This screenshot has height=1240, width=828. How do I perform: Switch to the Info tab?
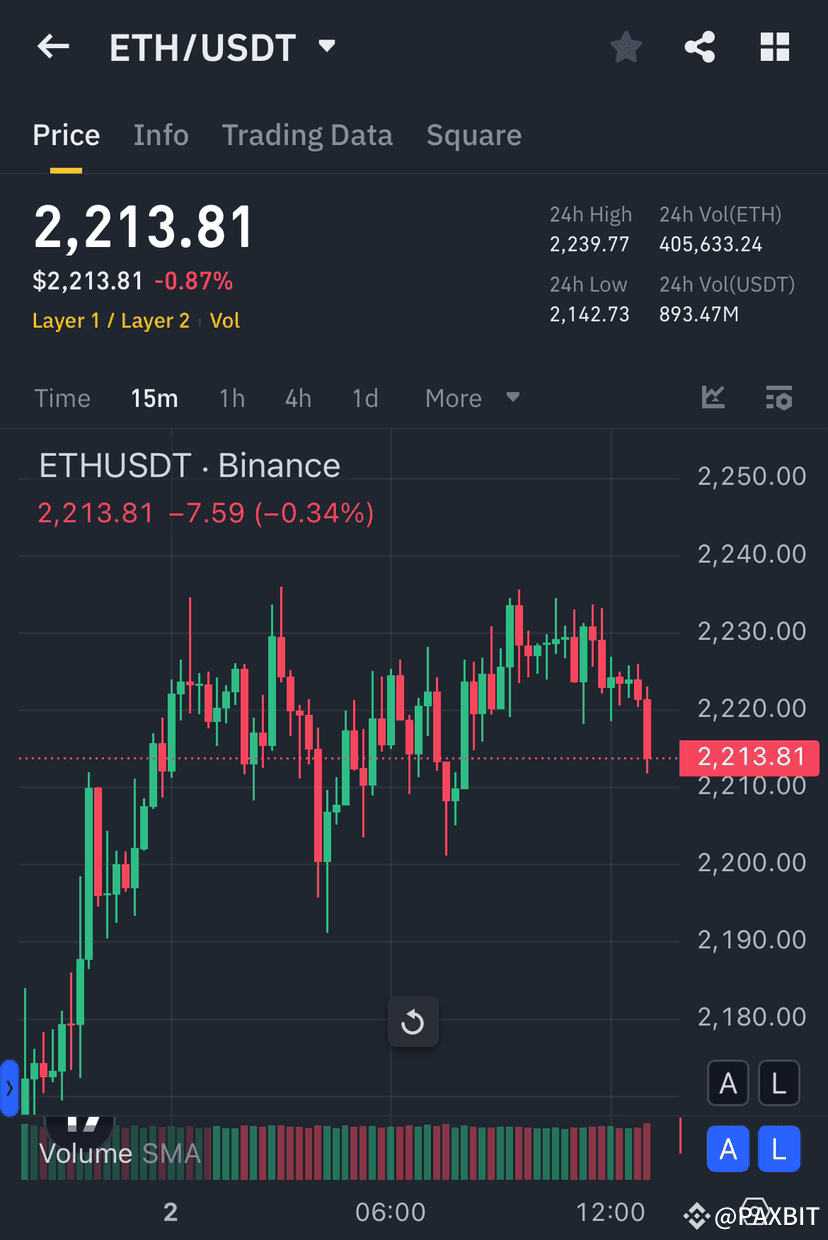pos(160,134)
